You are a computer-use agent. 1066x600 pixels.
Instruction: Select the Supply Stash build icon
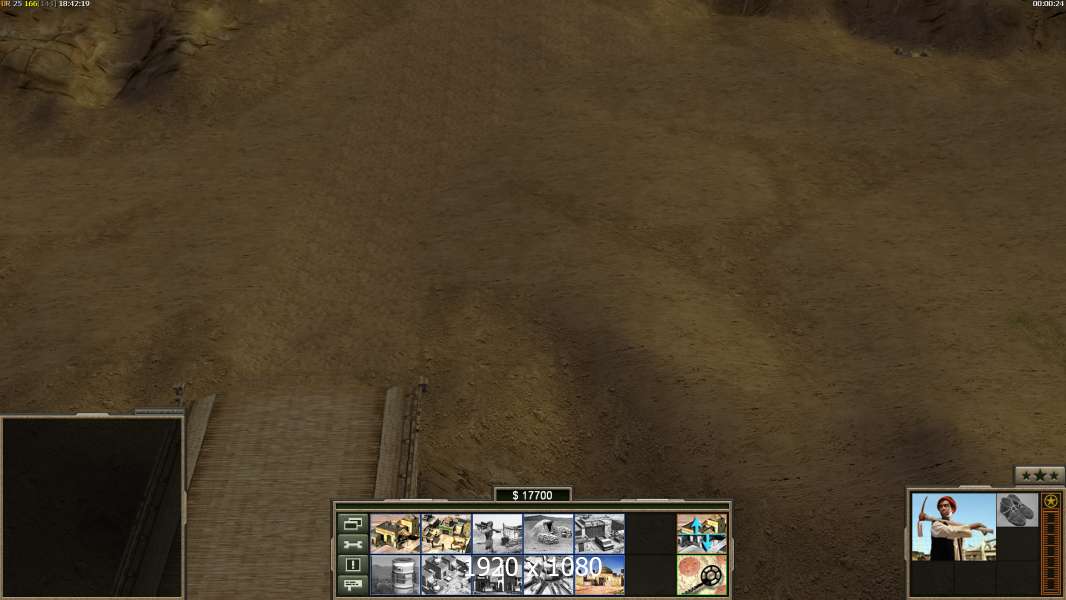pos(446,534)
